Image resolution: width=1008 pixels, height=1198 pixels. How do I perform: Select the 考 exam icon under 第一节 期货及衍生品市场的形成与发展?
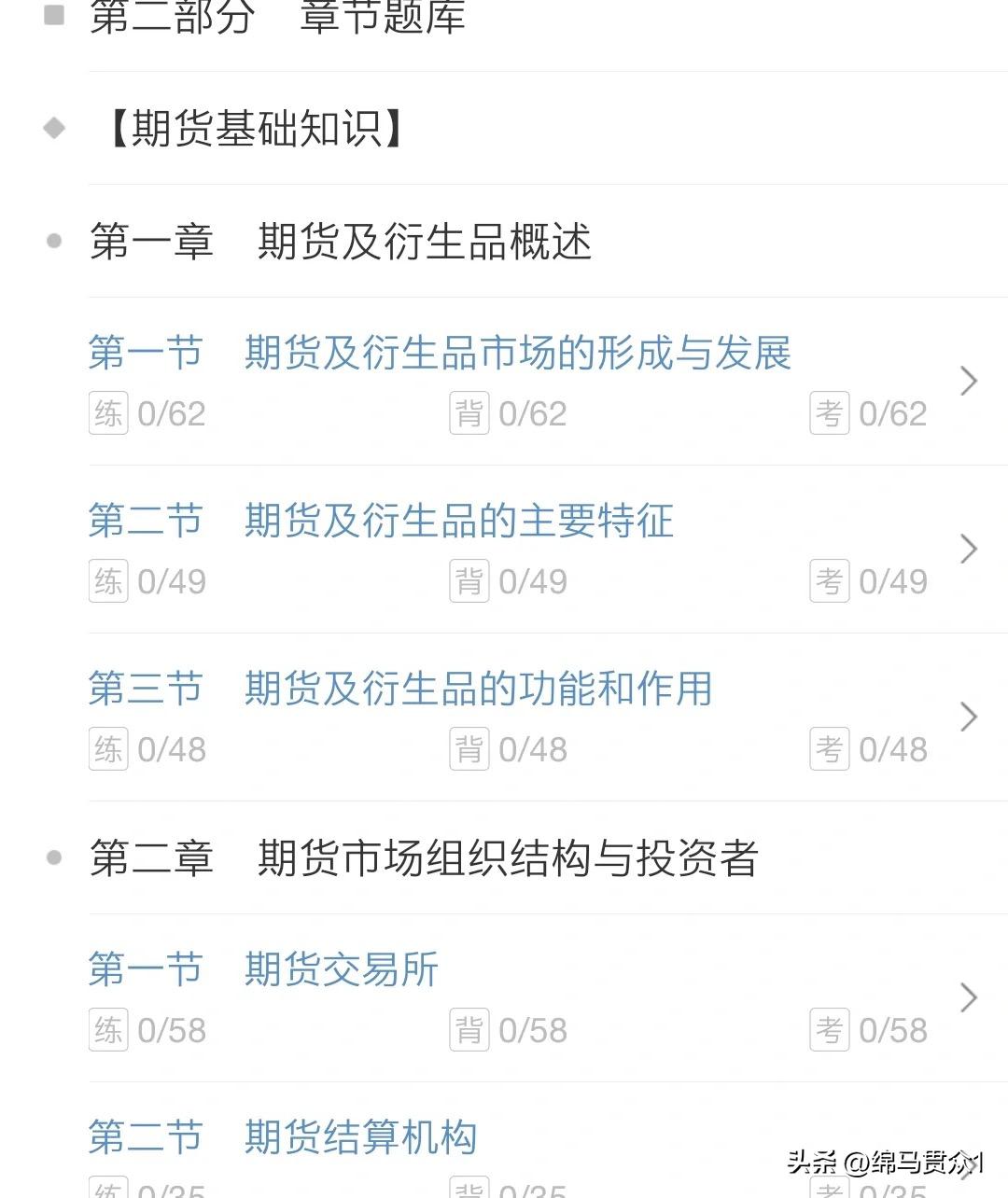[x=829, y=413]
